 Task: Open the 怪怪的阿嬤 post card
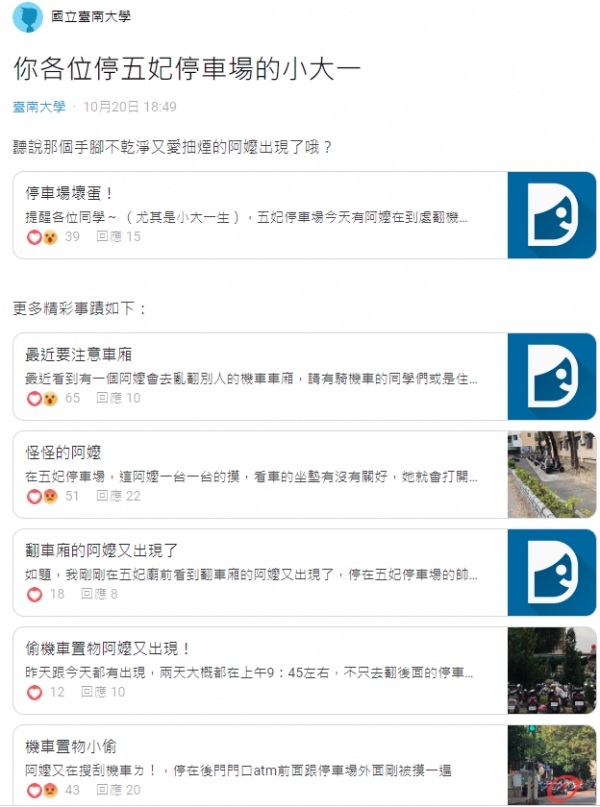(x=260, y=474)
